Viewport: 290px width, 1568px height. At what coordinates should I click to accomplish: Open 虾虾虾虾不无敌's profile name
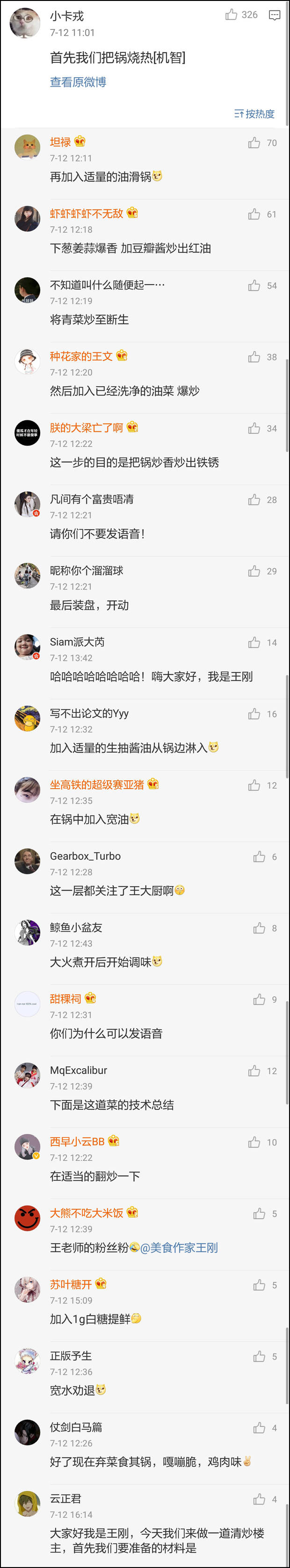(87, 214)
